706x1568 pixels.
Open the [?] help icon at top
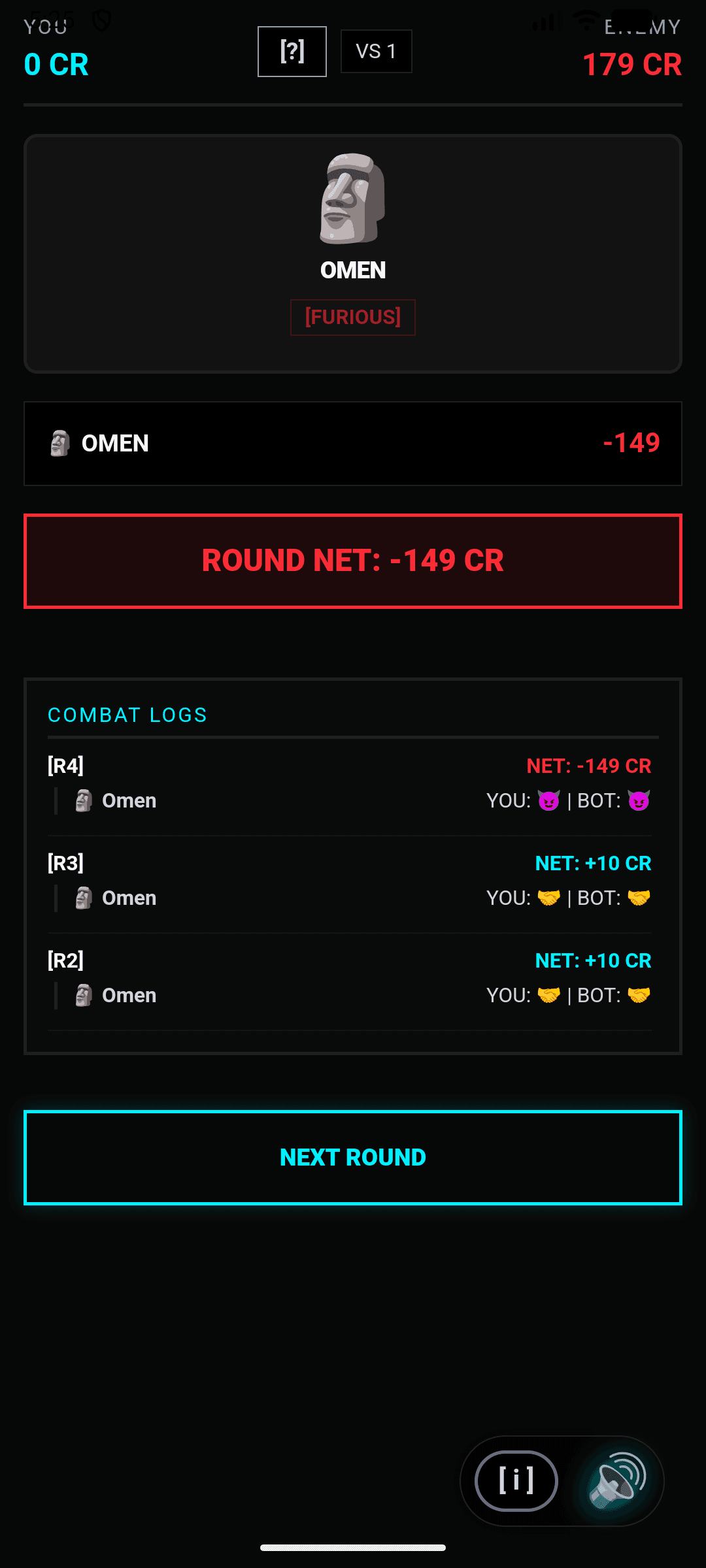tap(292, 51)
